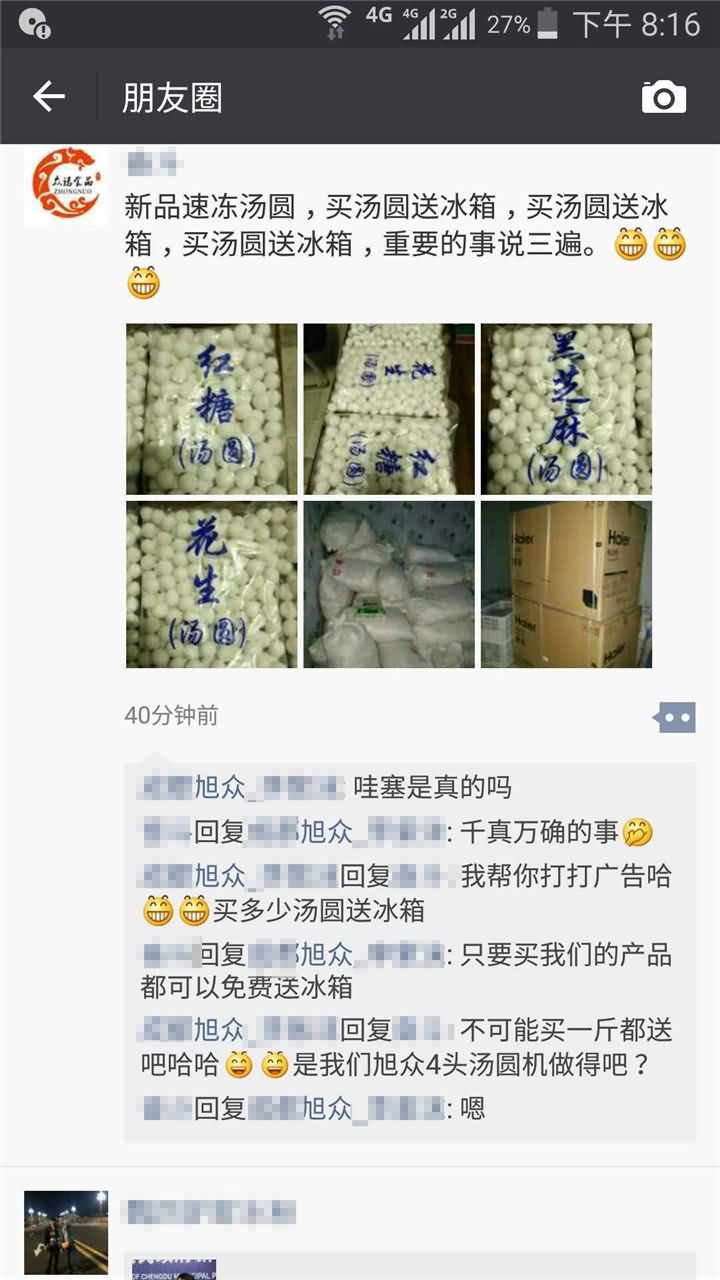
Task: View the 黑芝麻汤圆 photo
Action: (566, 409)
